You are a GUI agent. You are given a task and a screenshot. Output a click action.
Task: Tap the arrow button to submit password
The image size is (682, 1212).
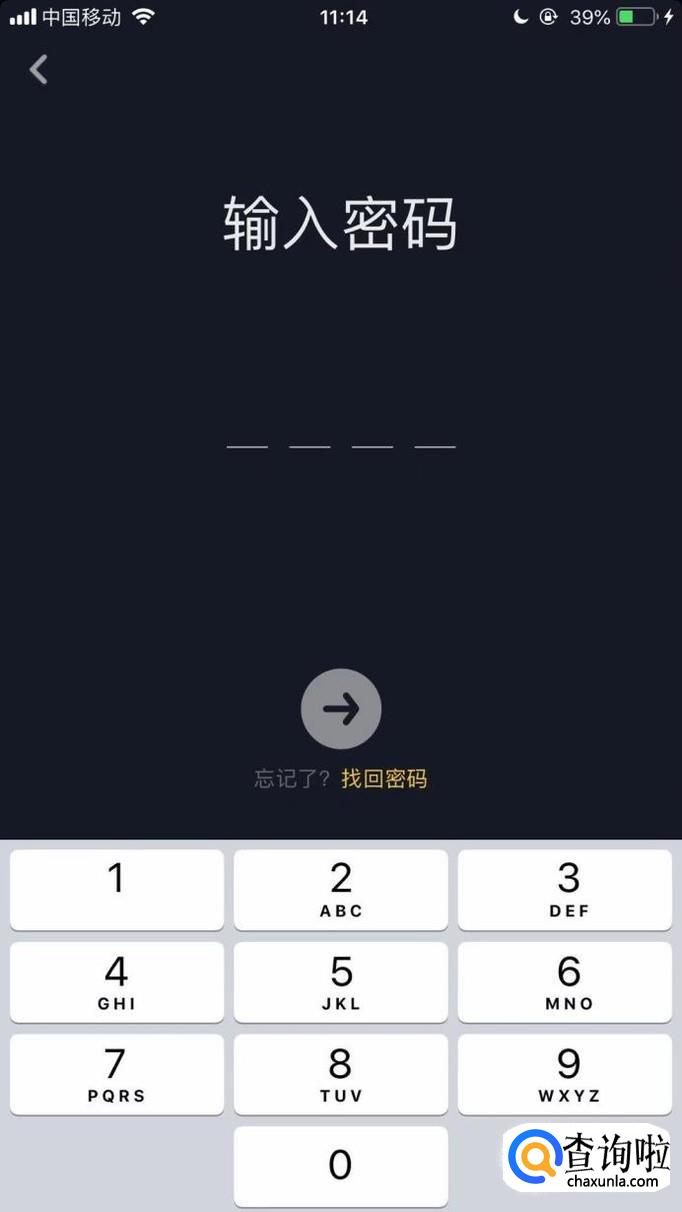click(341, 709)
